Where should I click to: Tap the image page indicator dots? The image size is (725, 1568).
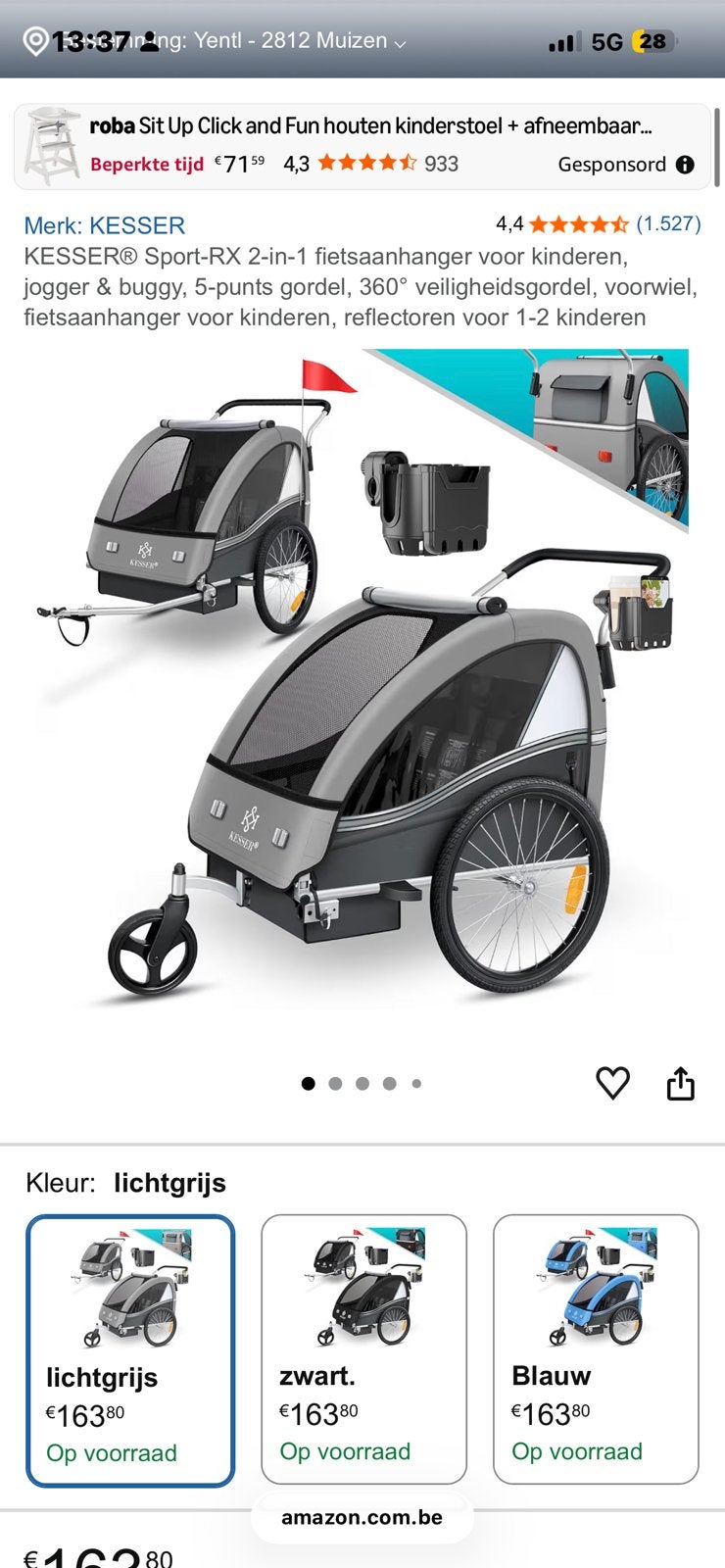click(x=362, y=1083)
